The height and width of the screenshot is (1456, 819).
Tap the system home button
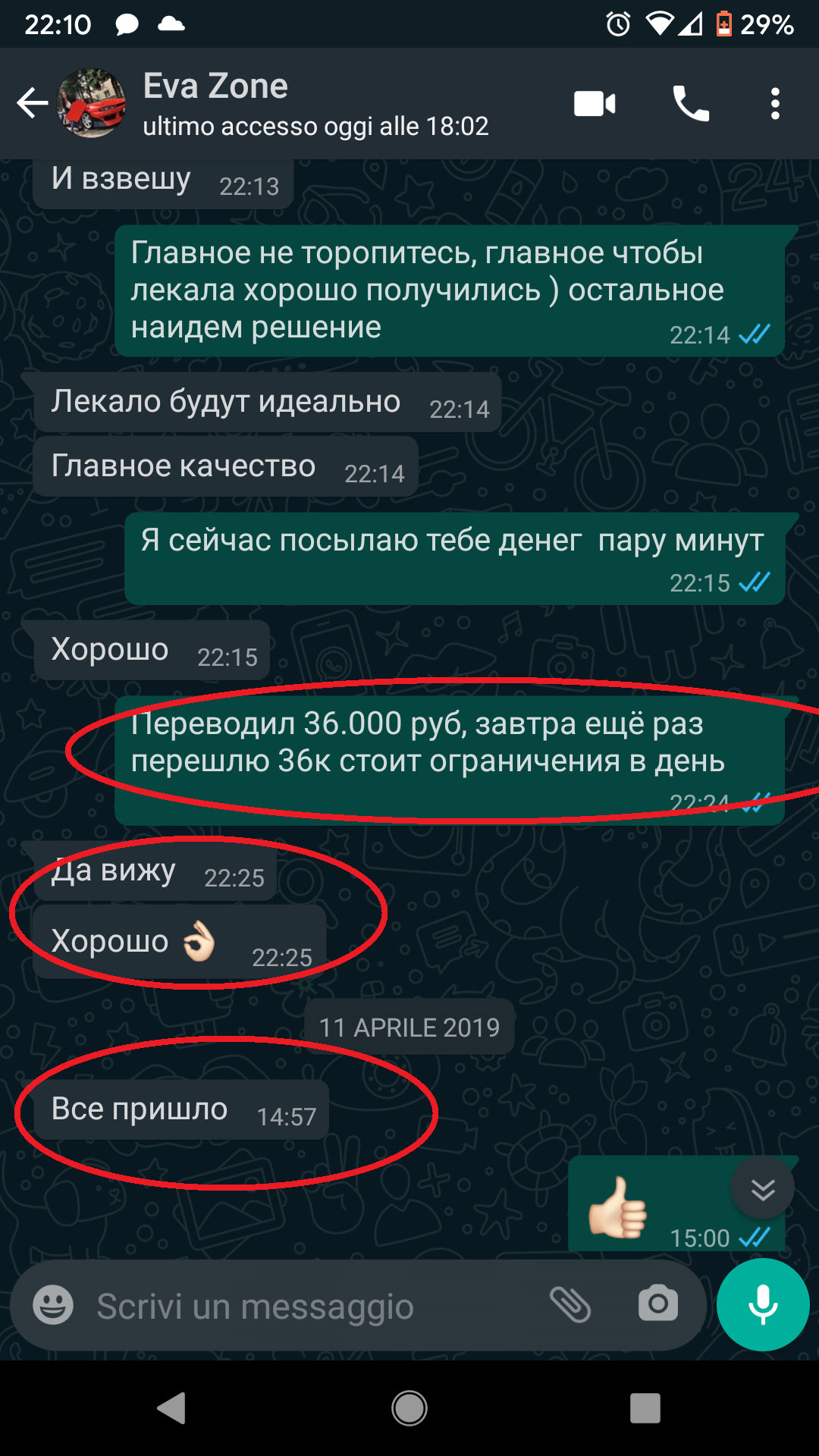point(409,1409)
